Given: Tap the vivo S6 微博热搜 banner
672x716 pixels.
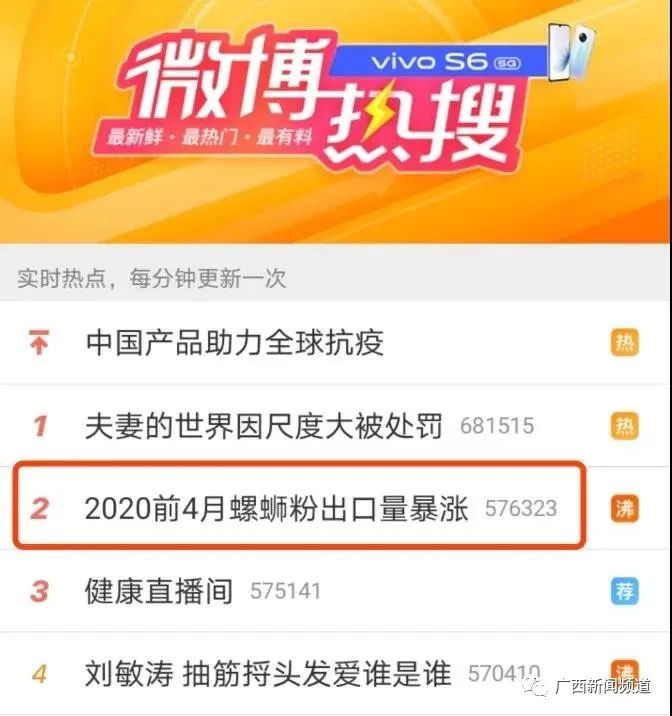Looking at the screenshot, I should pyautogui.click(x=336, y=110).
